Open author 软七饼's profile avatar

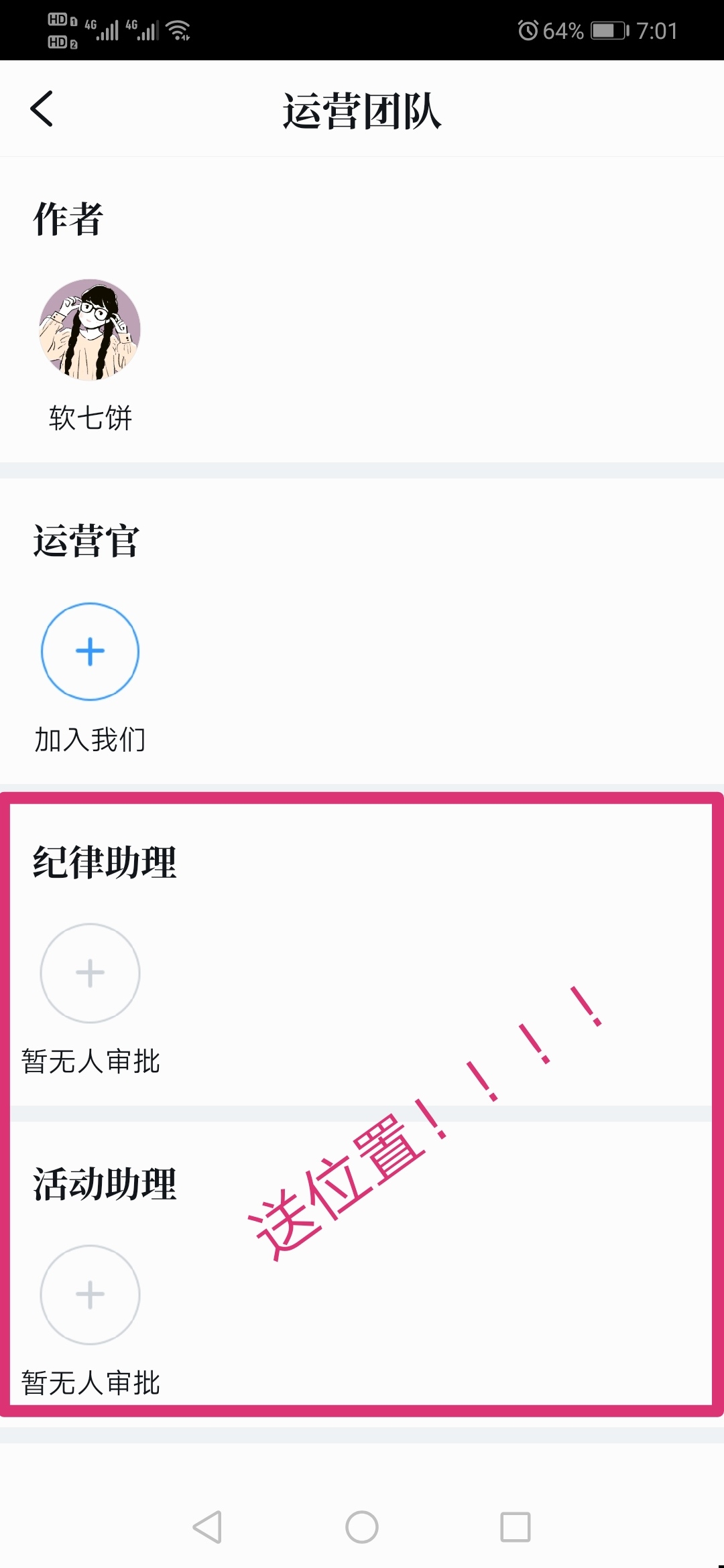(x=90, y=330)
